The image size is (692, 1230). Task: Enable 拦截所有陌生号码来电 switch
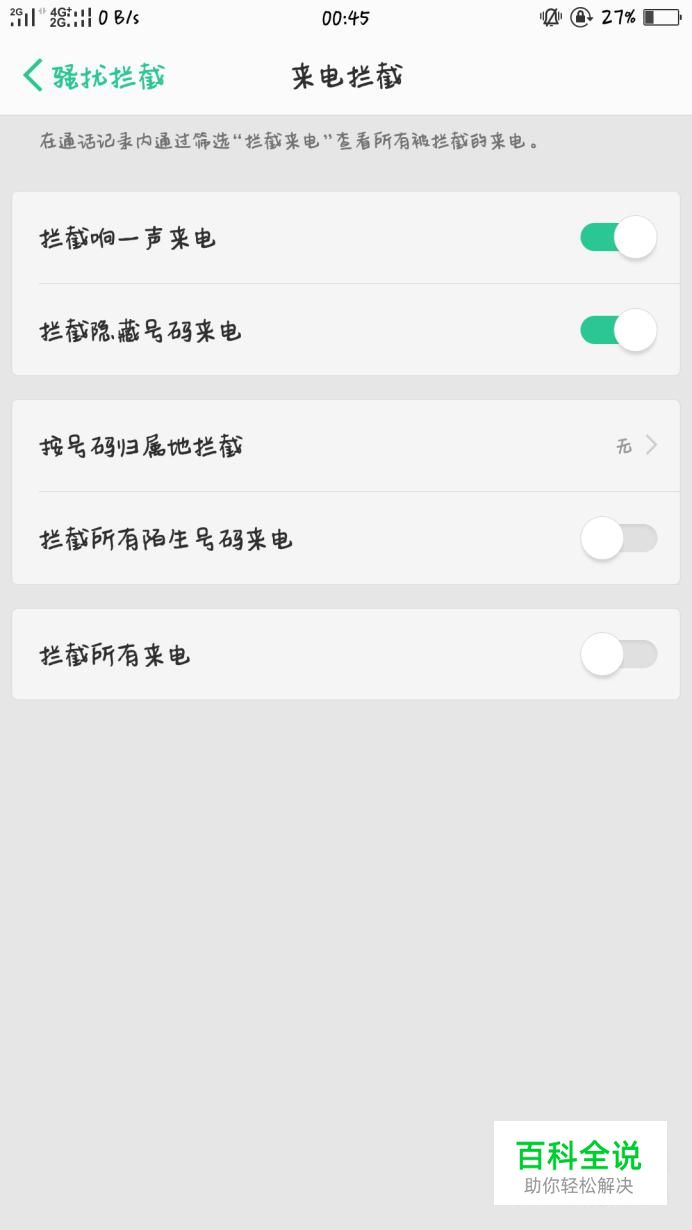tap(618, 539)
